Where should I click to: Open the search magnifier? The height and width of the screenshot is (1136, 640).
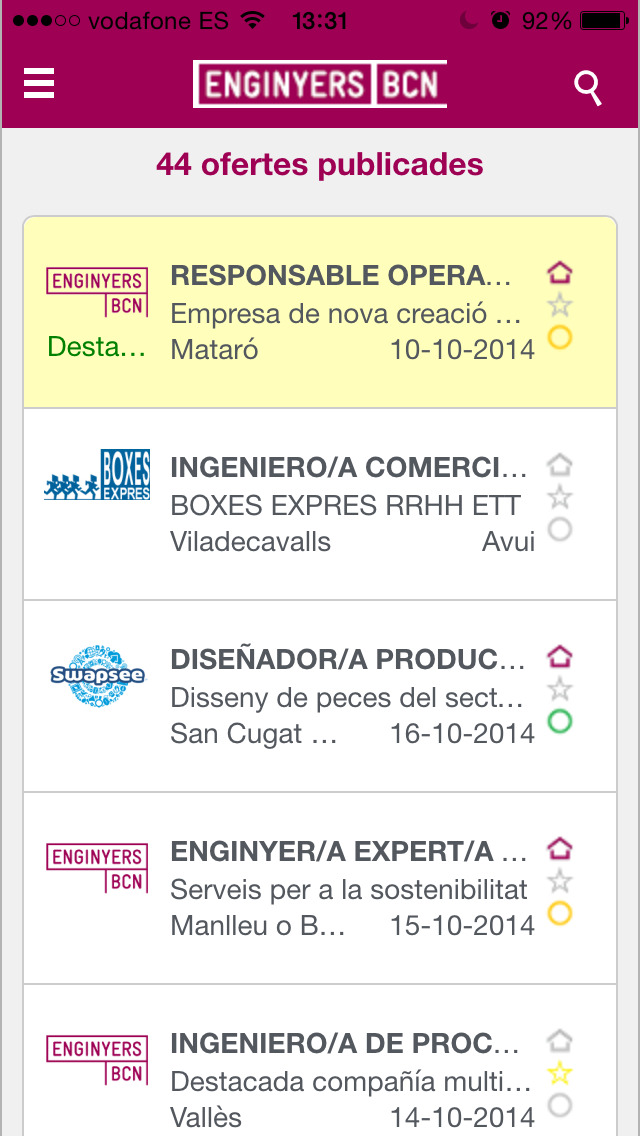click(588, 88)
